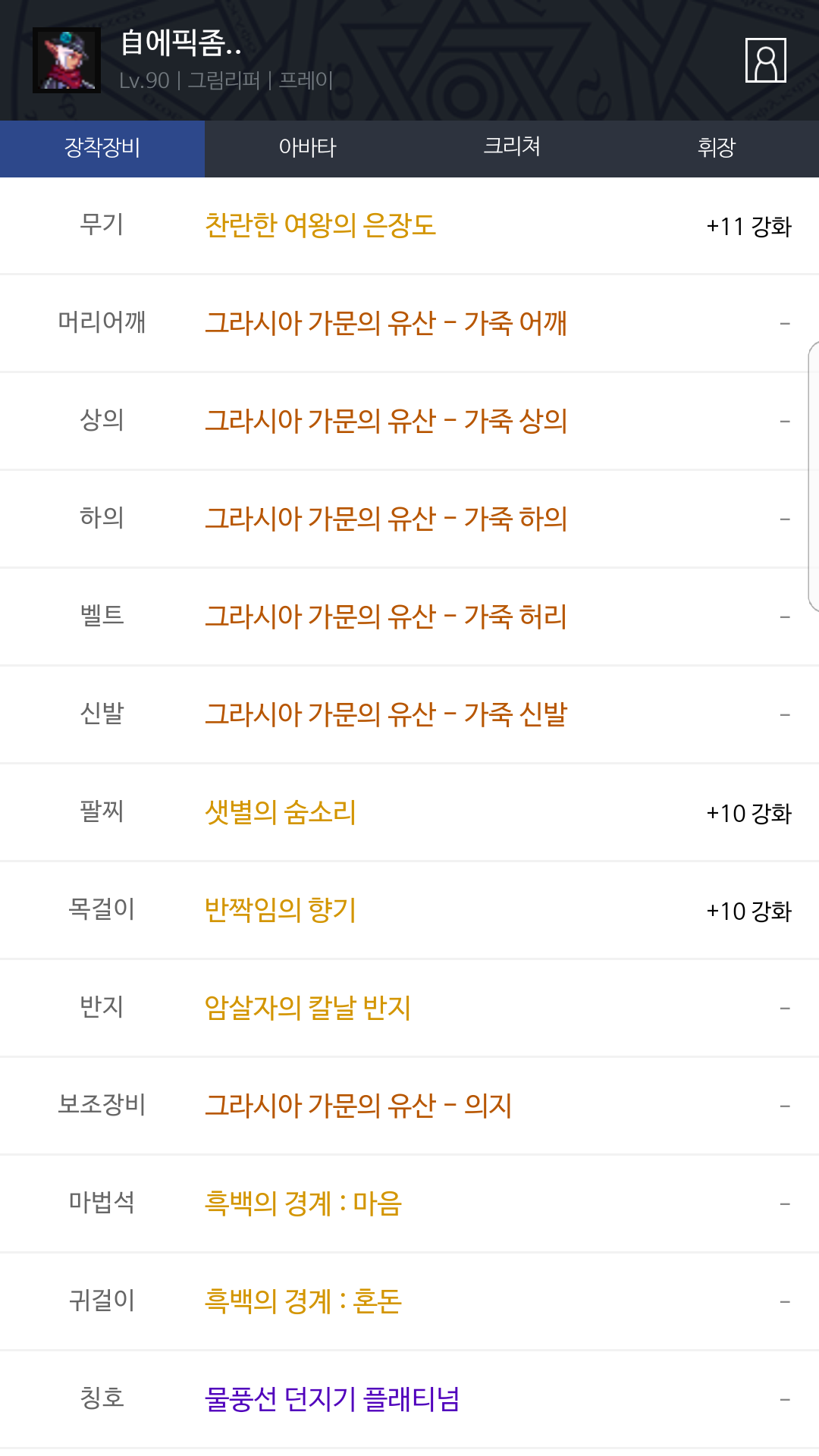Switch to the 크리쳐 tab
819x1456 pixels.
tap(512, 149)
